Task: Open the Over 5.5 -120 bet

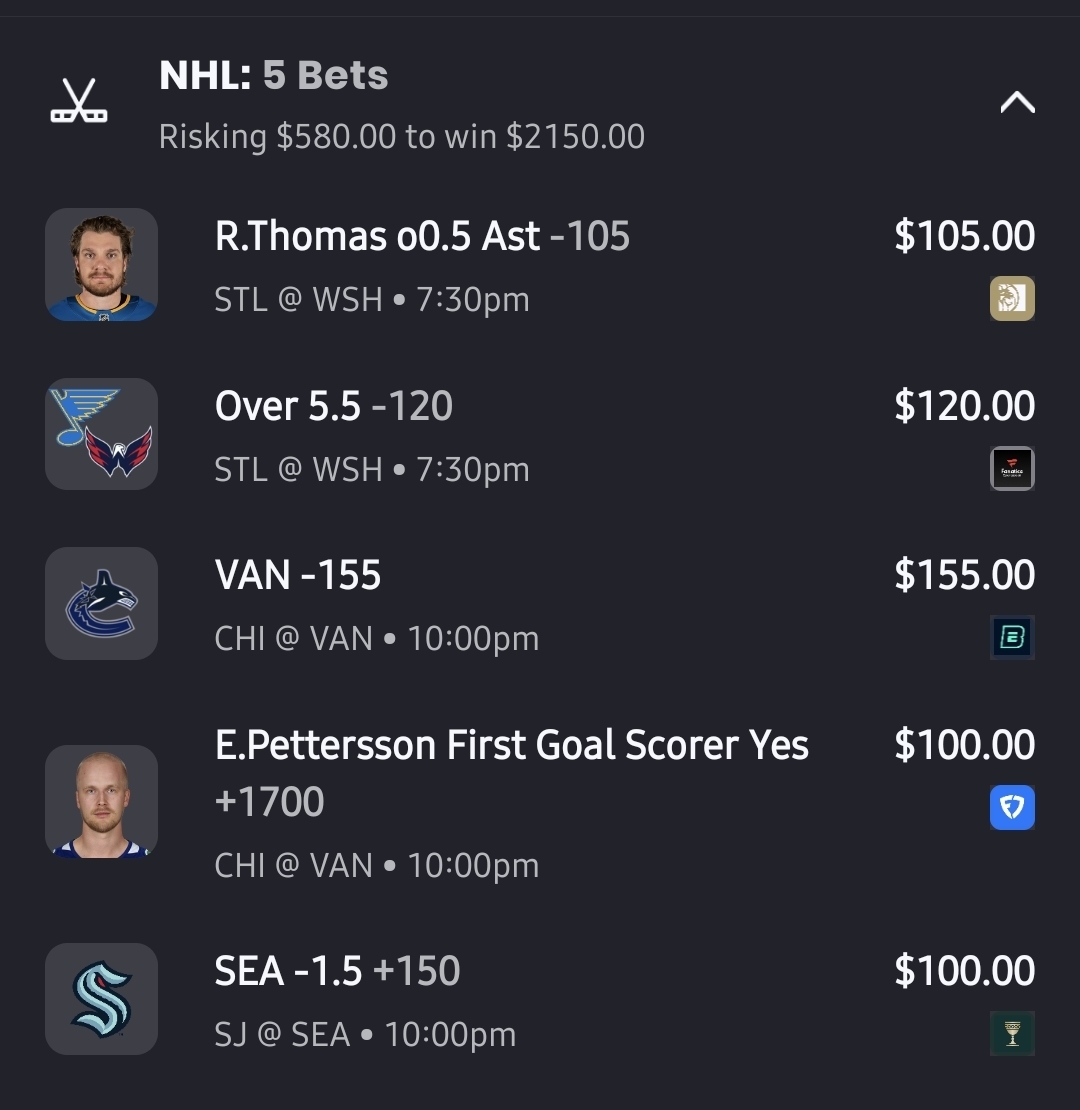Action: pos(334,407)
